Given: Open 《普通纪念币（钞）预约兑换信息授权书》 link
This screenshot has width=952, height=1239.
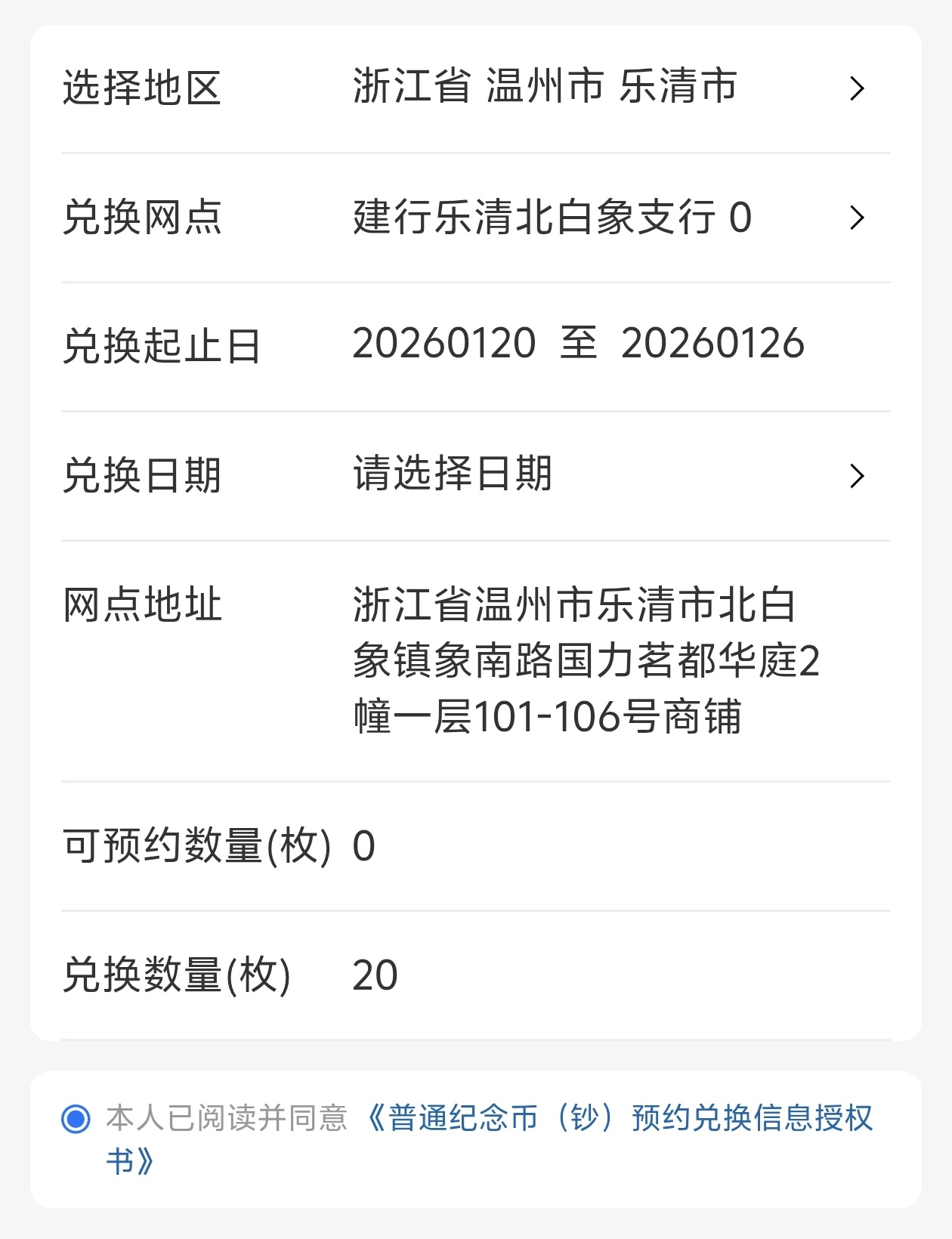Looking at the screenshot, I should 620,1119.
